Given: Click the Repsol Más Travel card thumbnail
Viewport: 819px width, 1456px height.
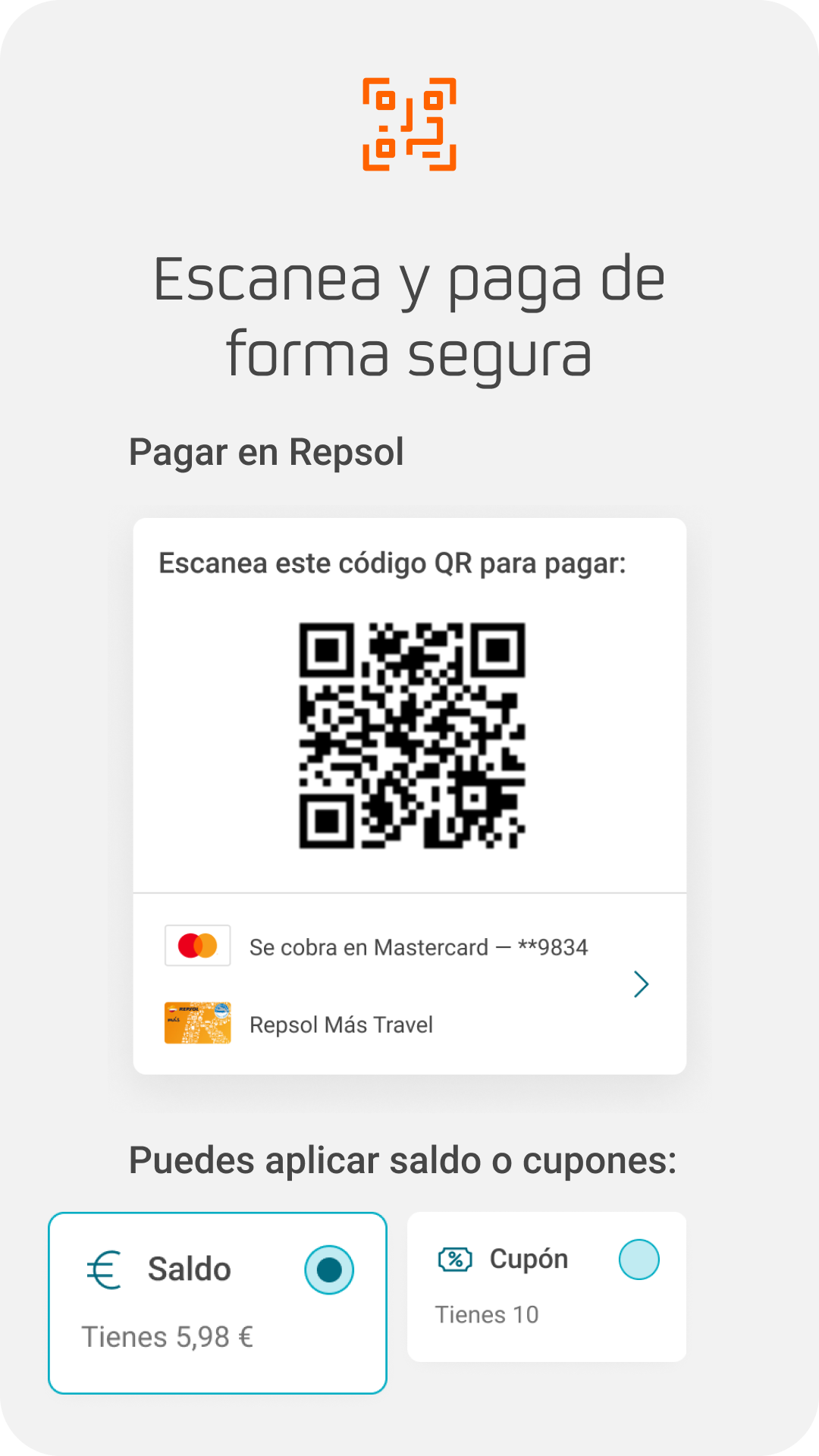Looking at the screenshot, I should [198, 1023].
